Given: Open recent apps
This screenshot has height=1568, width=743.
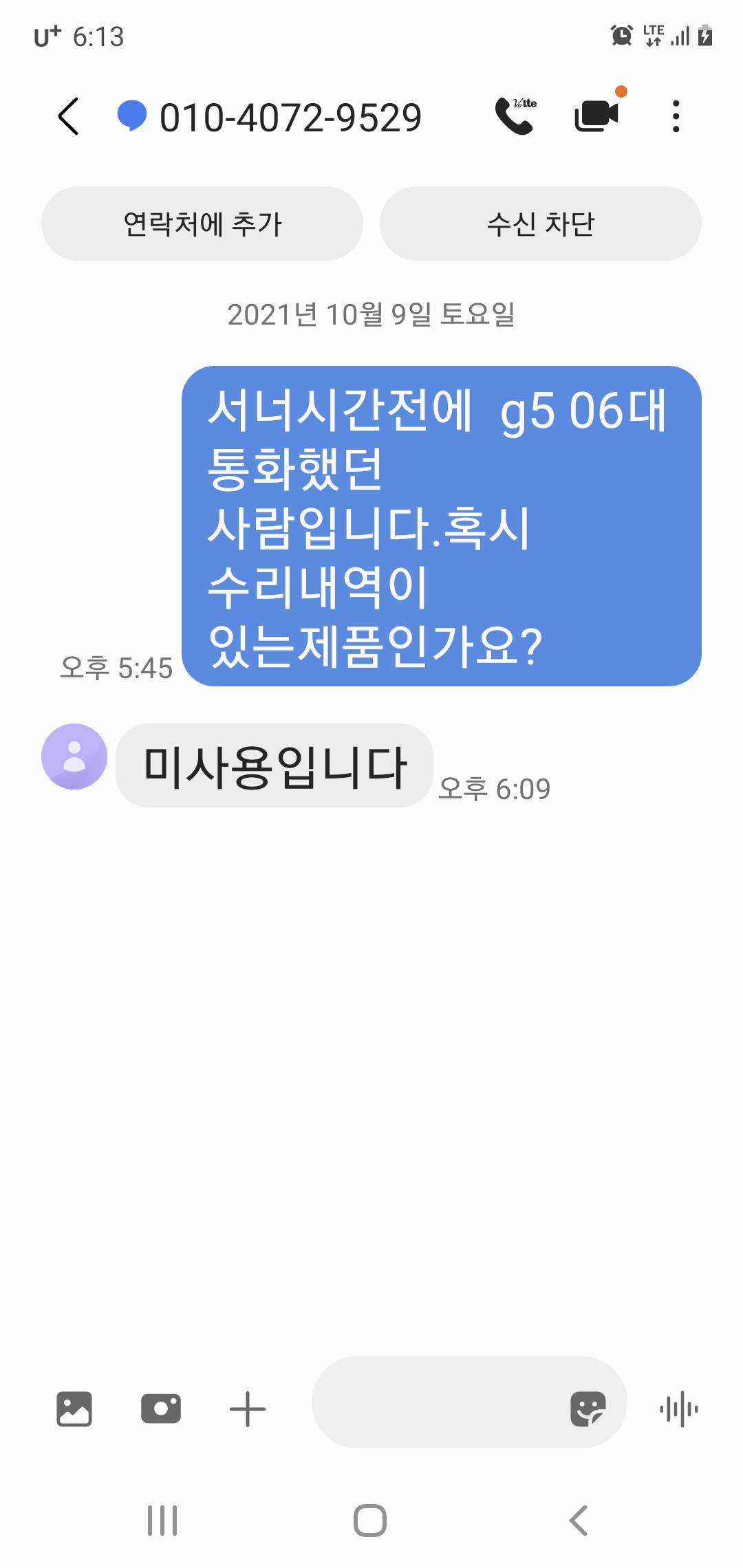Looking at the screenshot, I should (162, 1521).
